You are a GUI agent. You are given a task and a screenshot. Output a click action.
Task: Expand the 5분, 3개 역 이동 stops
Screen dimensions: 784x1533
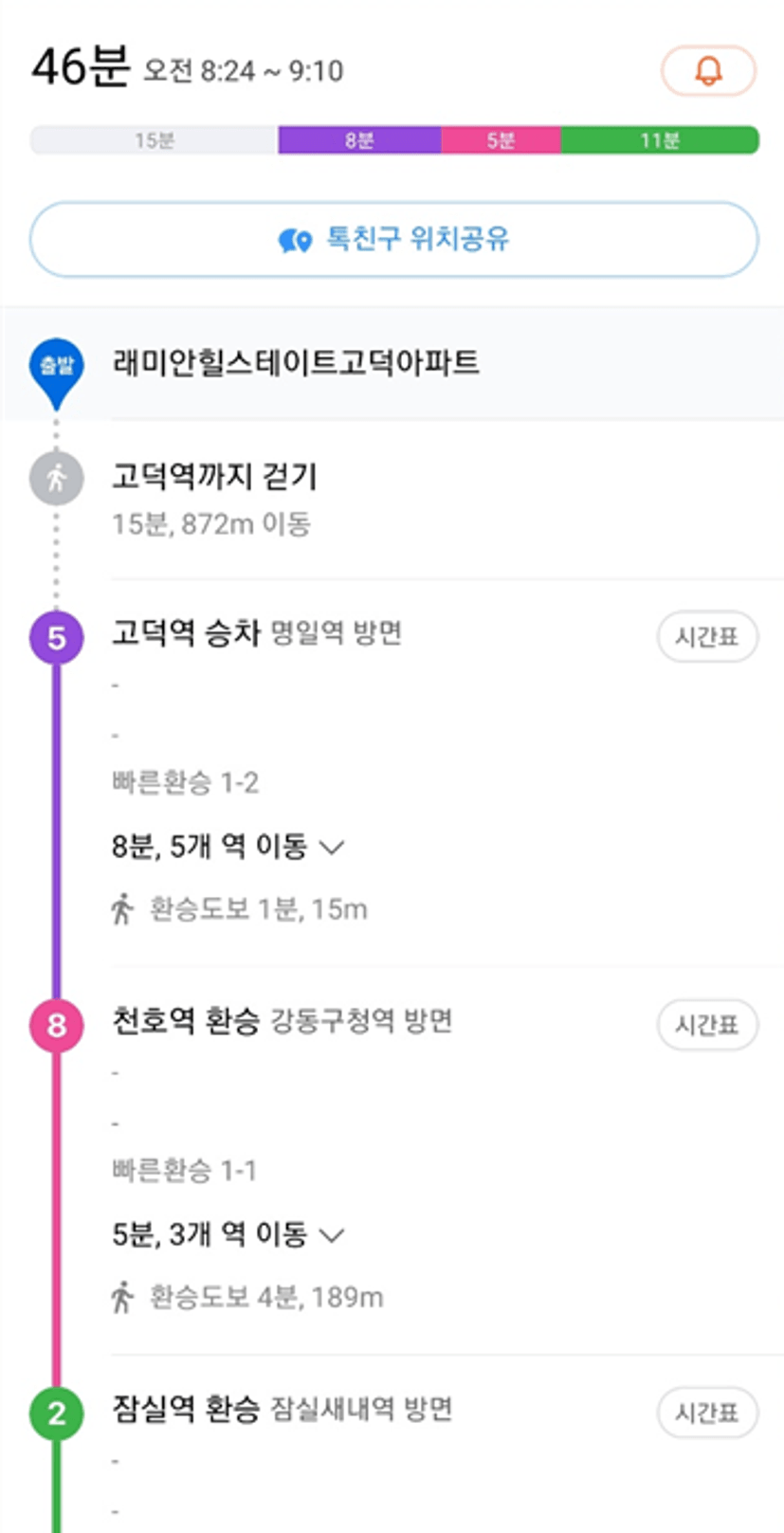point(228,1233)
